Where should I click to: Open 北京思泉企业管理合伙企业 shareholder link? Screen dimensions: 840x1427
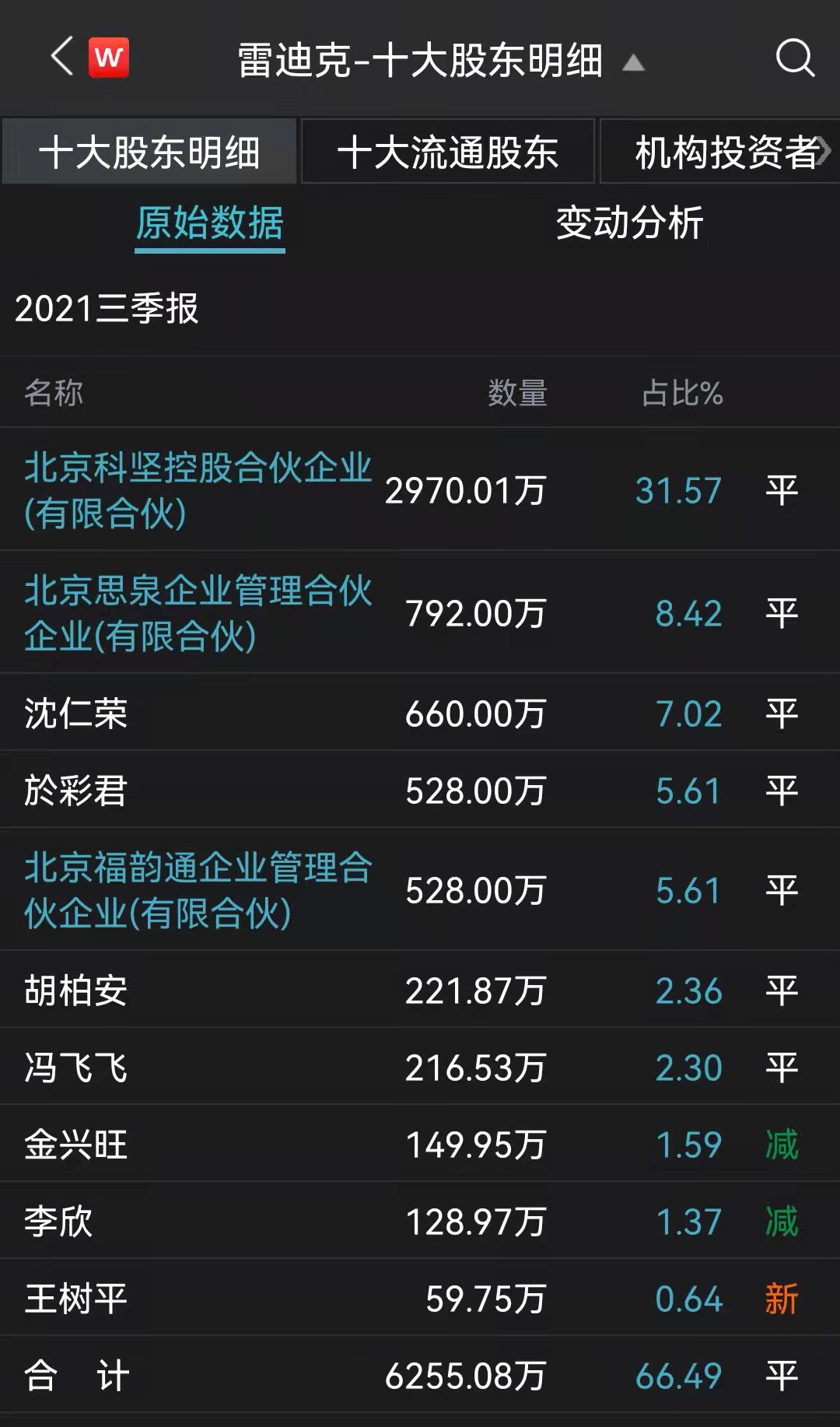(198, 613)
